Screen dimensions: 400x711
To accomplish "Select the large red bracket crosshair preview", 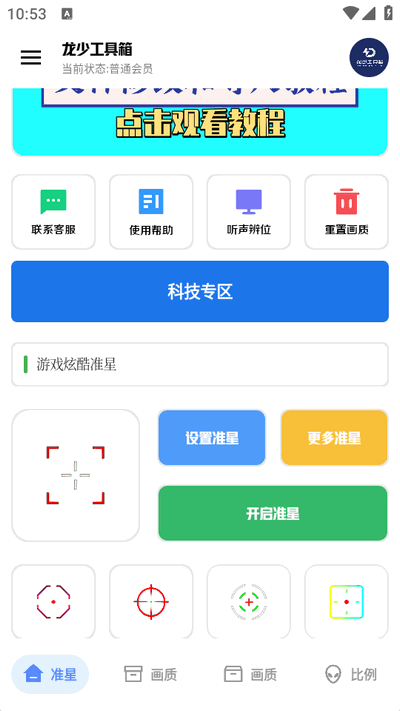I will (76, 475).
